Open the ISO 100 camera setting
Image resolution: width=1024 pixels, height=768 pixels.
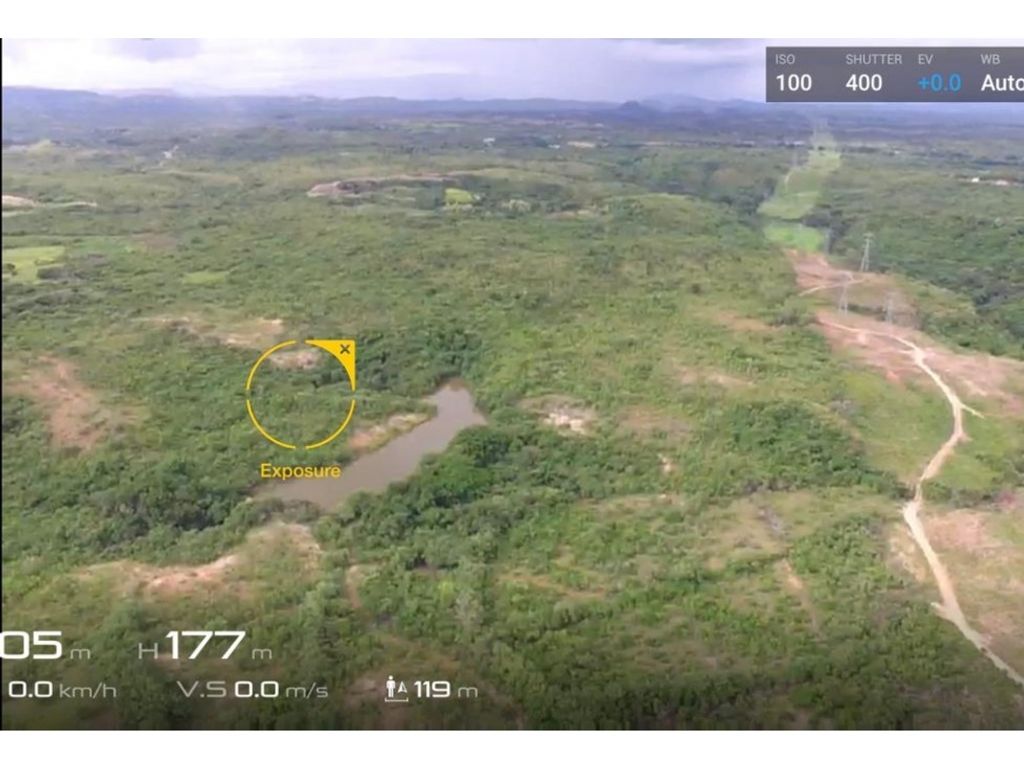point(793,74)
